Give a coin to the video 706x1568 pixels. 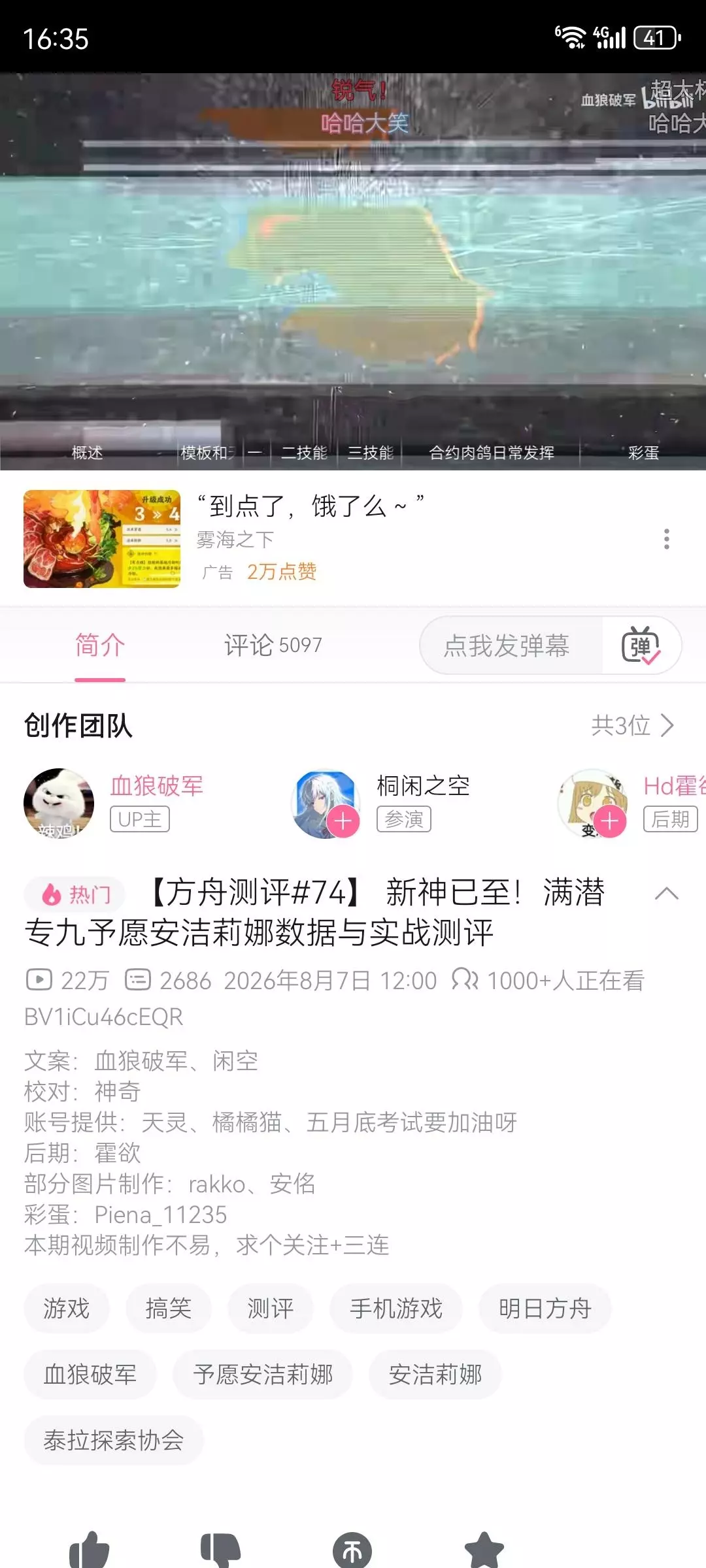pos(352,1551)
